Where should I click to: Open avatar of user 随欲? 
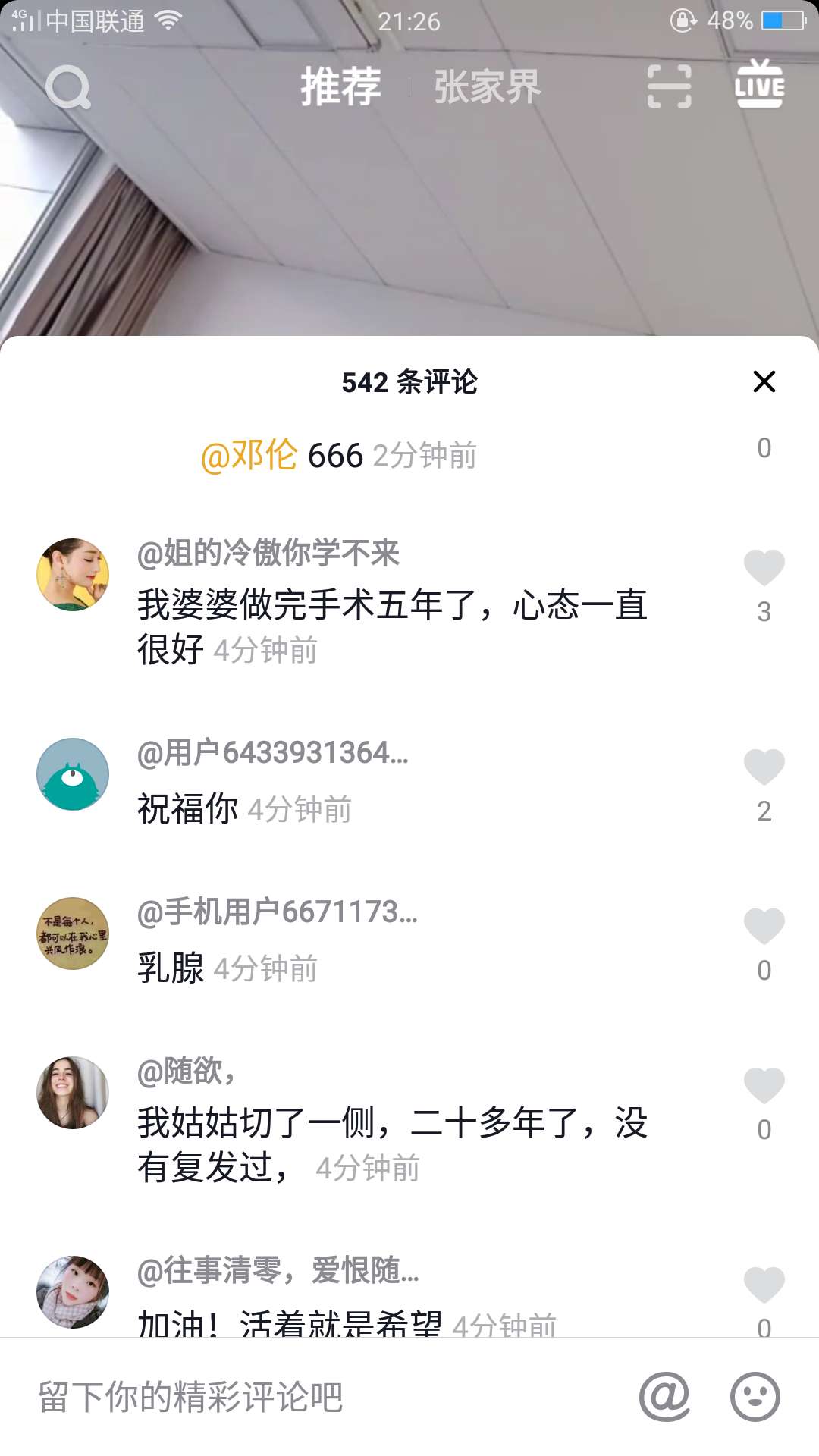pos(74,1090)
